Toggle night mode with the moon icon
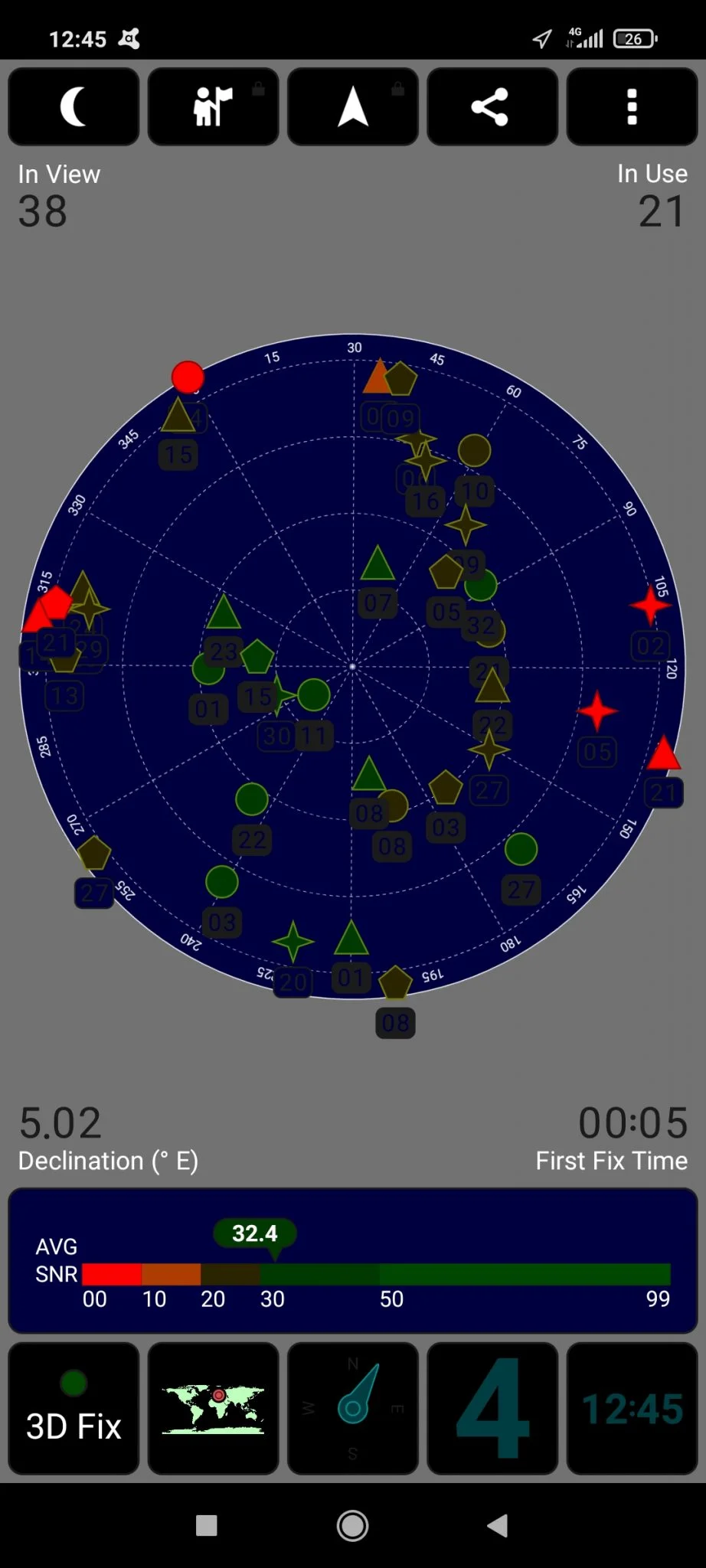Viewport: 706px width, 1568px height. coord(74,106)
